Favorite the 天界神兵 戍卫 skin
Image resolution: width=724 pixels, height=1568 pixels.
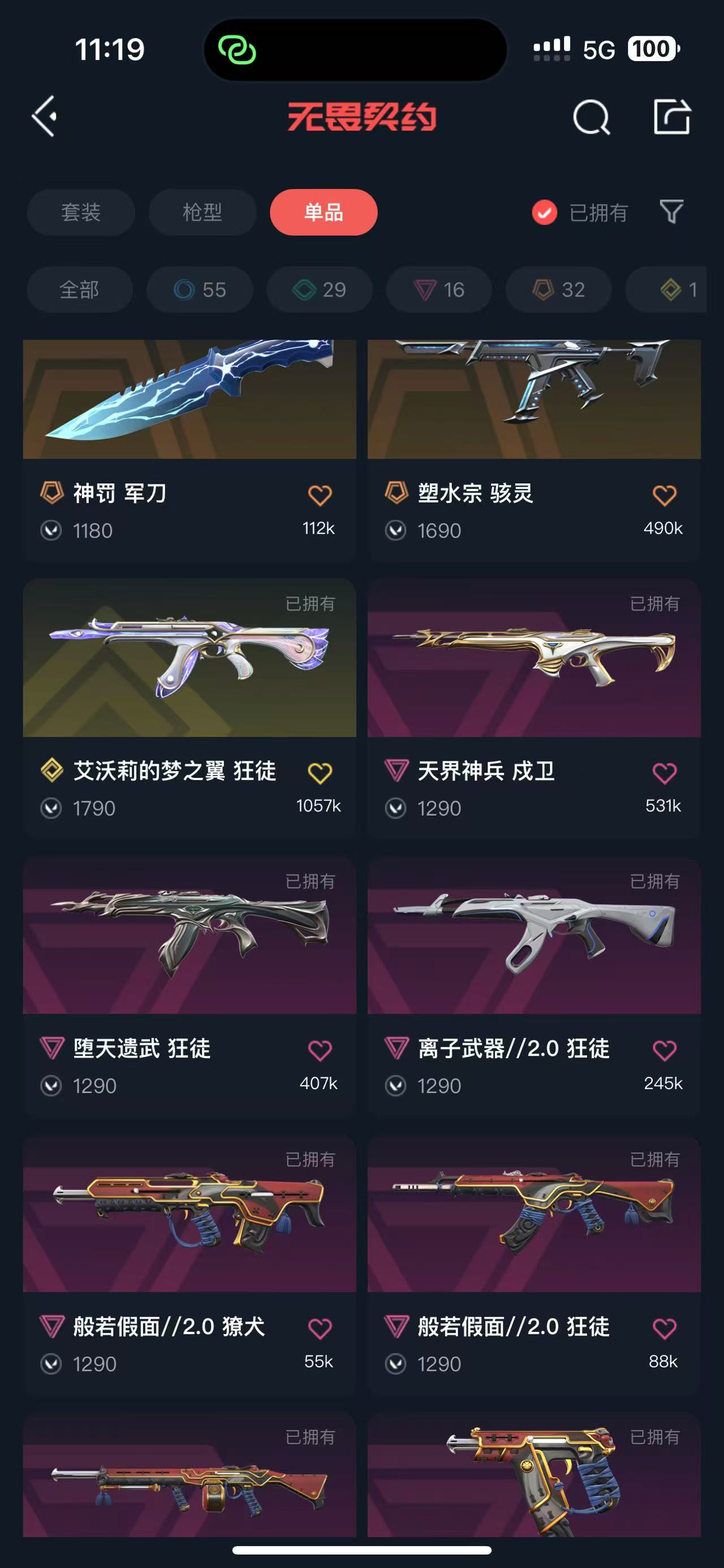tap(663, 773)
